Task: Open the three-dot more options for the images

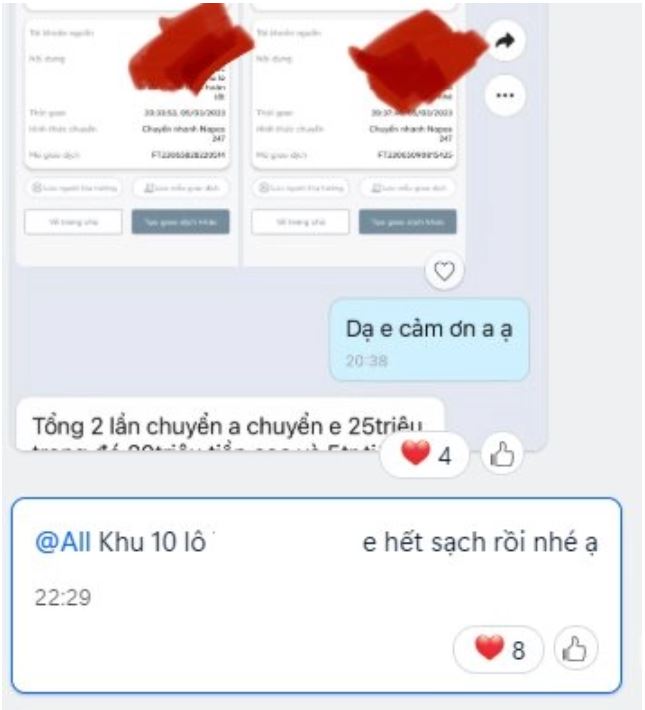Action: tap(504, 95)
